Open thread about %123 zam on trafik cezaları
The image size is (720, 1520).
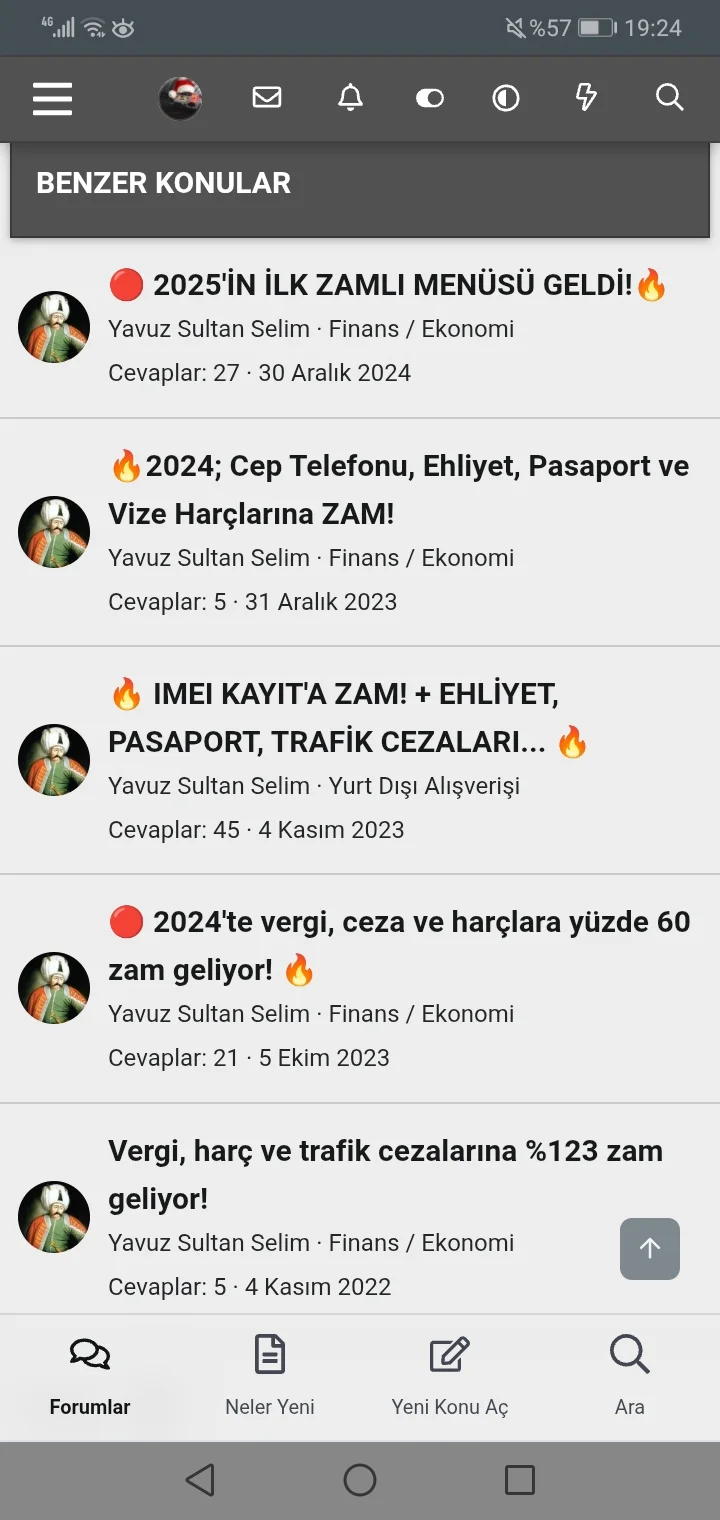click(x=385, y=1174)
